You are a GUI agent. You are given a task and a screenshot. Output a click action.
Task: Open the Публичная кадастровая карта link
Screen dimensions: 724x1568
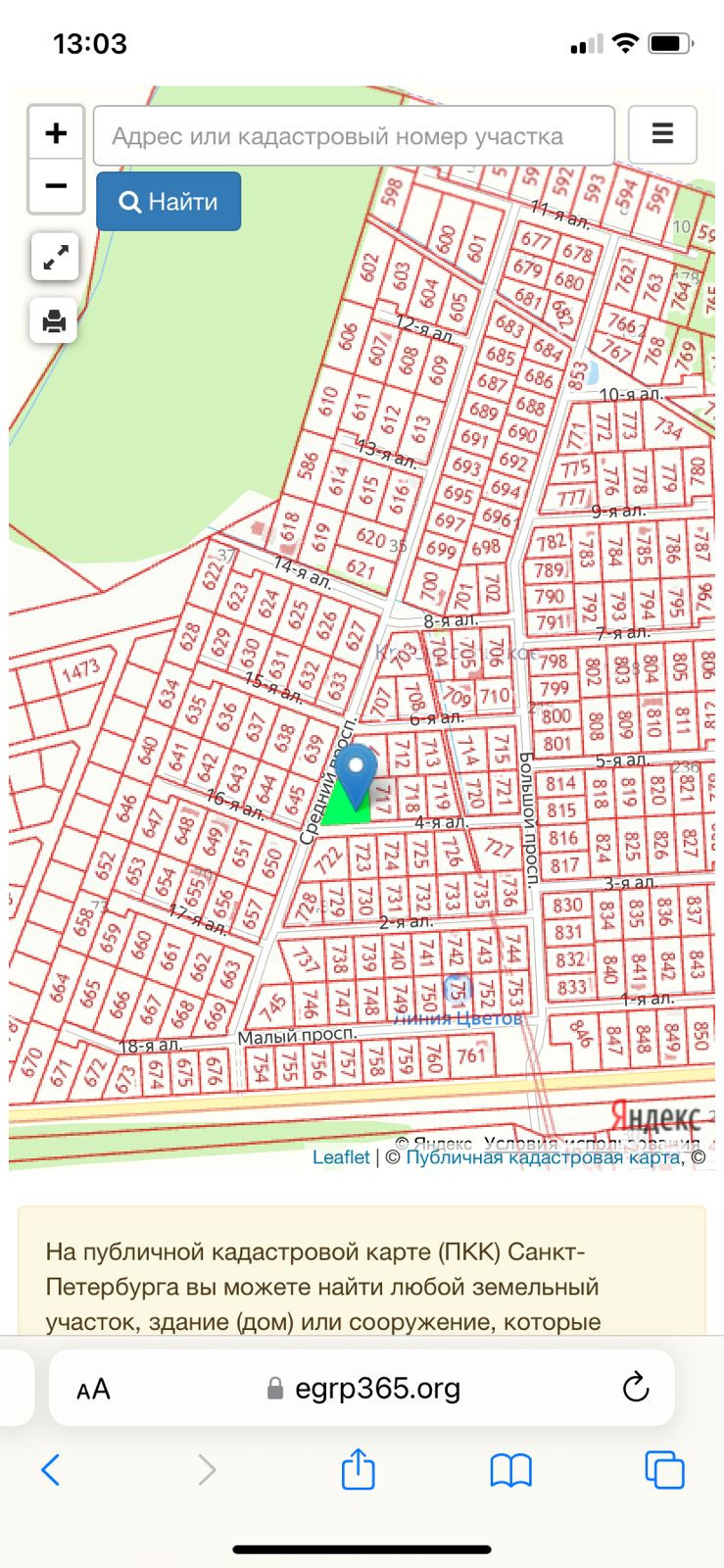tap(543, 1157)
